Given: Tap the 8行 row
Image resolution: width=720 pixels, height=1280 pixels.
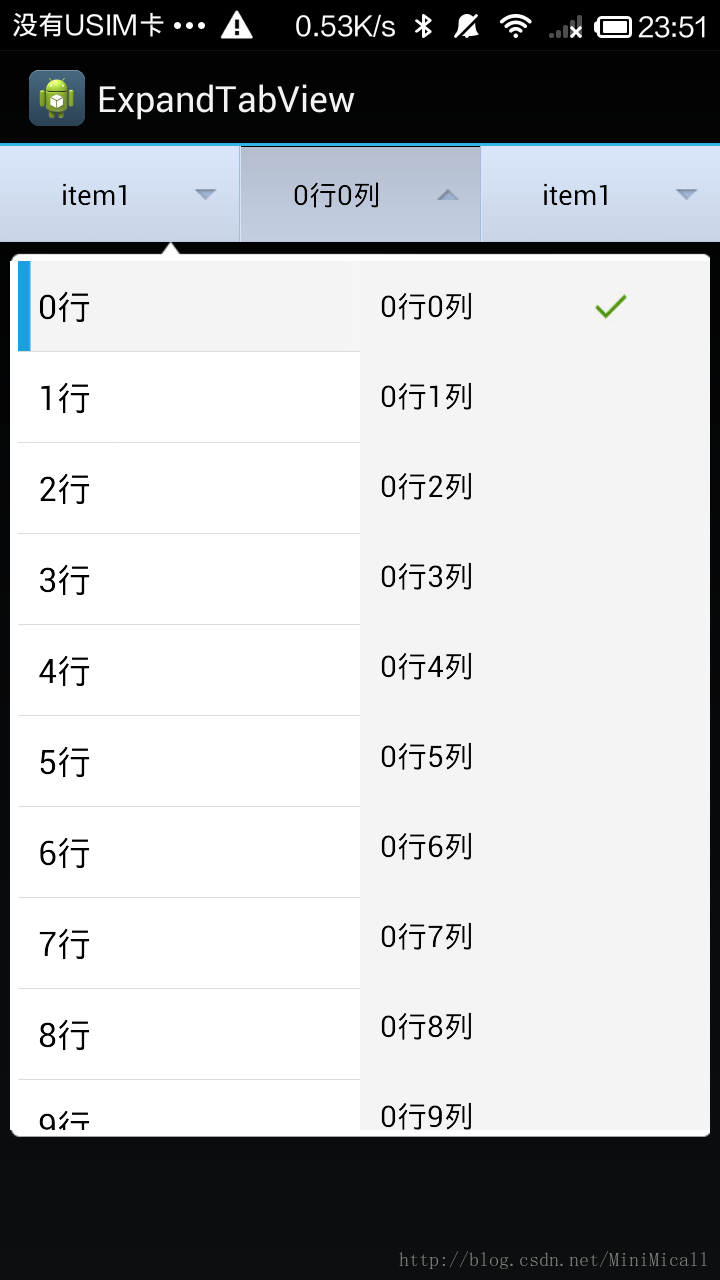Looking at the screenshot, I should pos(189,1035).
